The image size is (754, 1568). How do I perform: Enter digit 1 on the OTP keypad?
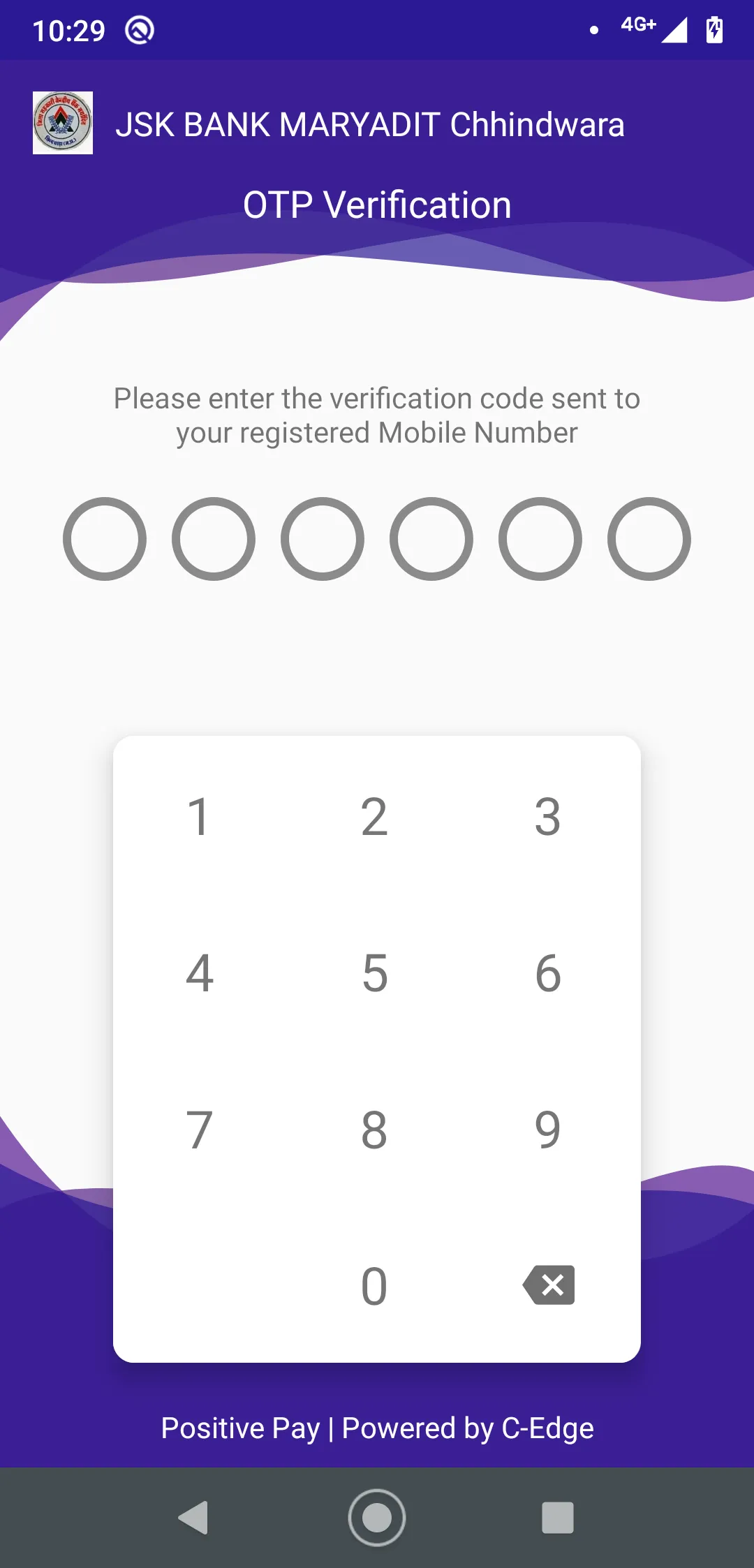(200, 816)
